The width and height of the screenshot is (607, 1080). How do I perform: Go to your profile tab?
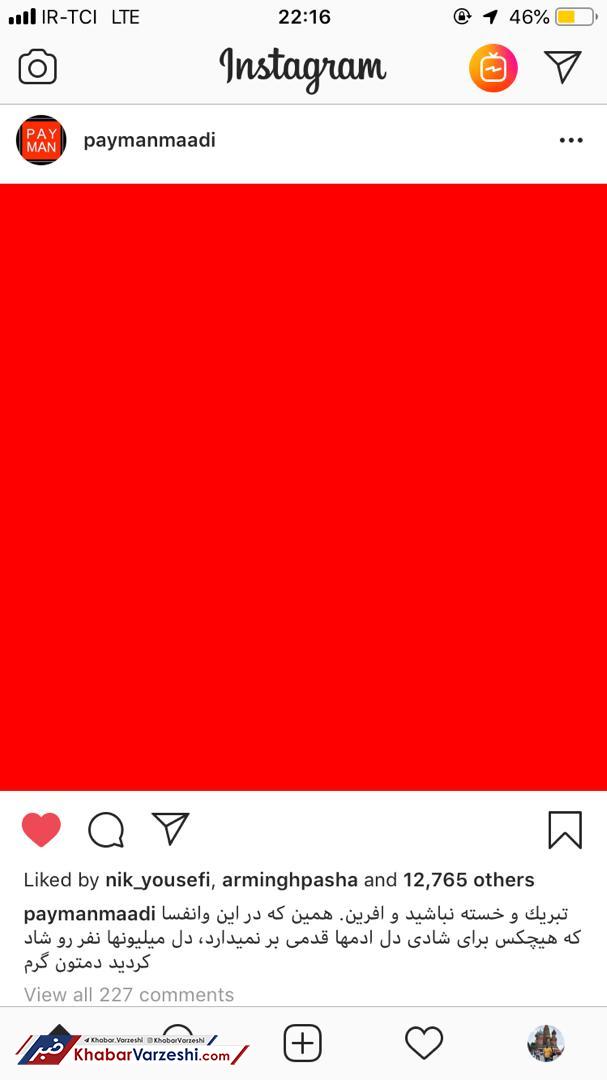[546, 1043]
